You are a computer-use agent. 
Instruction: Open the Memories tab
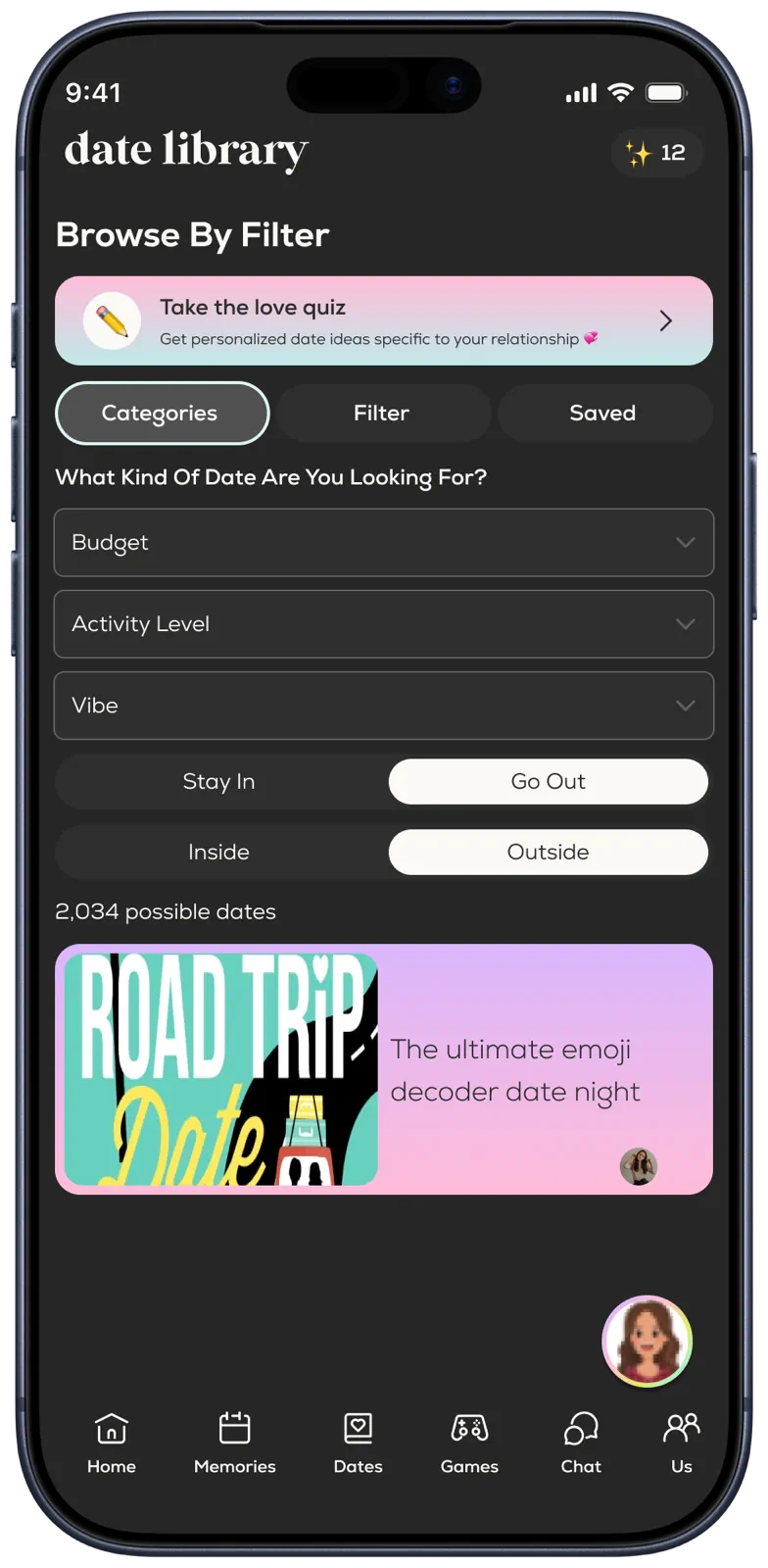coord(235,1443)
